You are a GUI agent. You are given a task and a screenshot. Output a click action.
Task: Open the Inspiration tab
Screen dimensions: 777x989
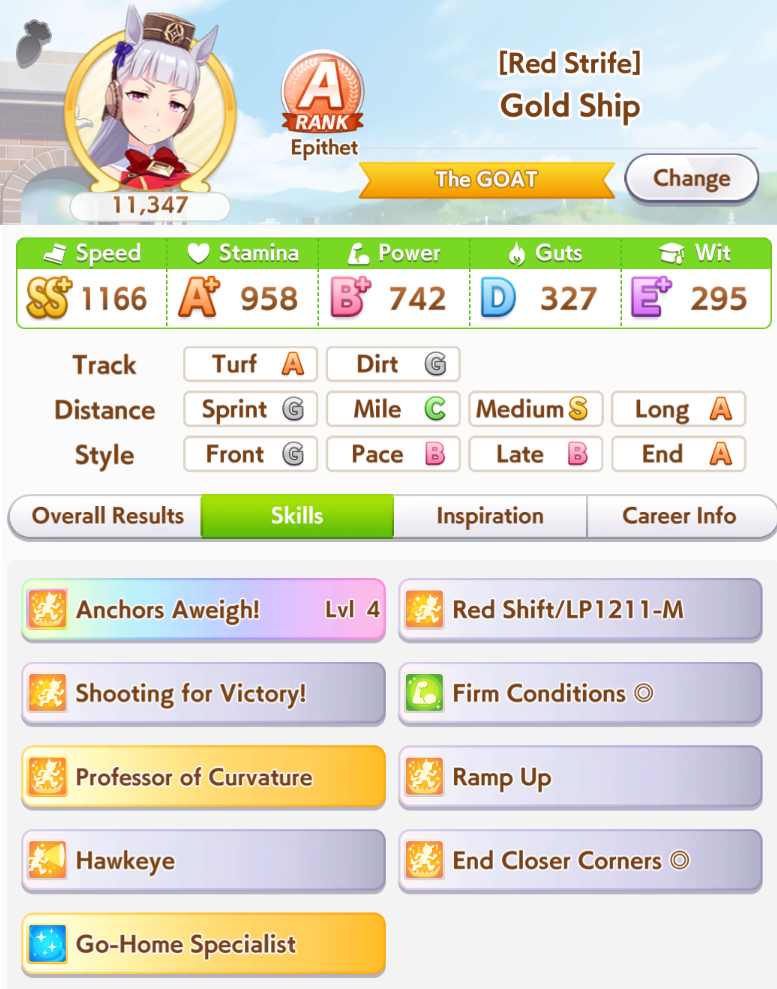pyautogui.click(x=490, y=516)
